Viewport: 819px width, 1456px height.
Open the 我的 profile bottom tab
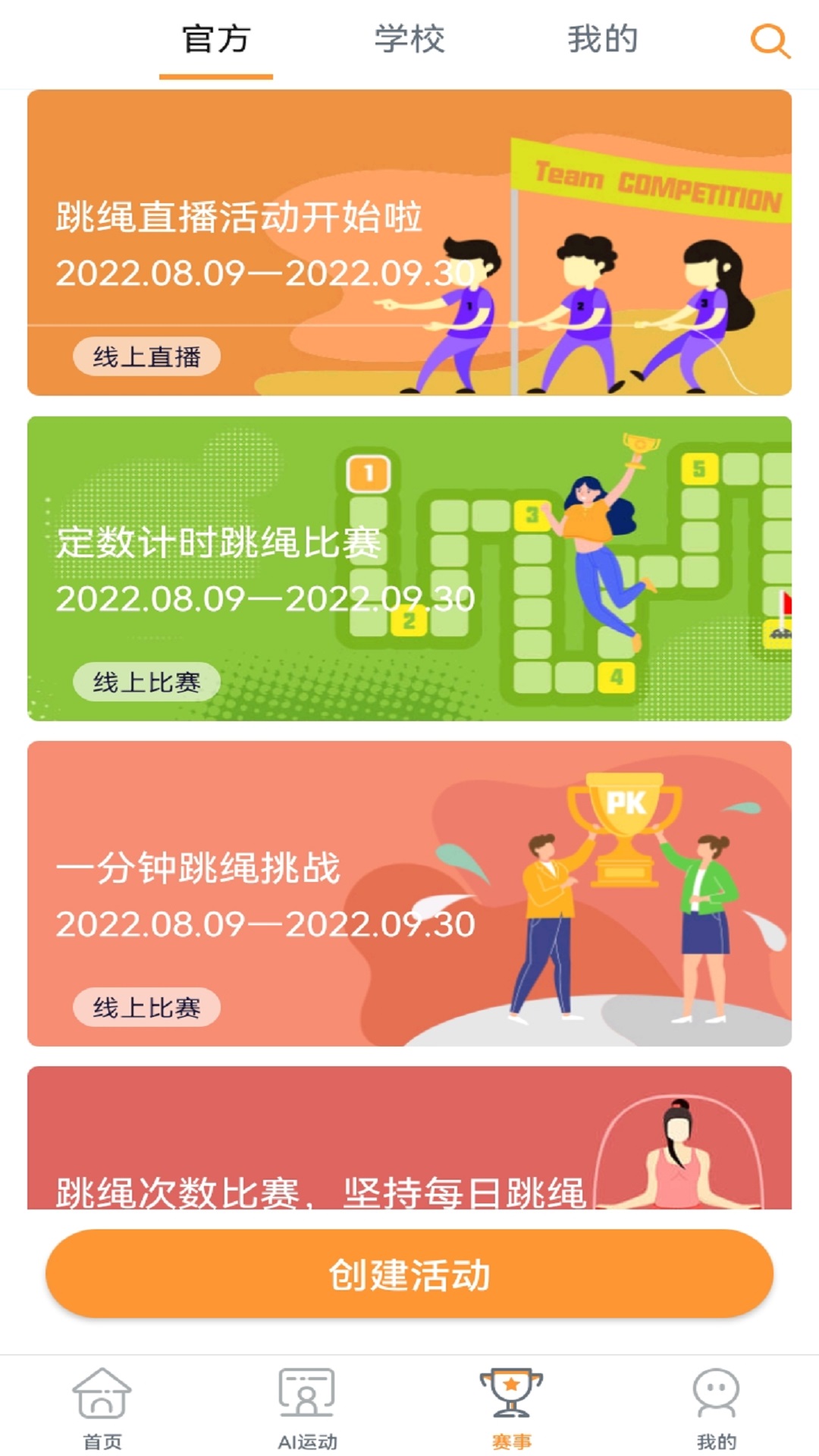pos(716,1407)
